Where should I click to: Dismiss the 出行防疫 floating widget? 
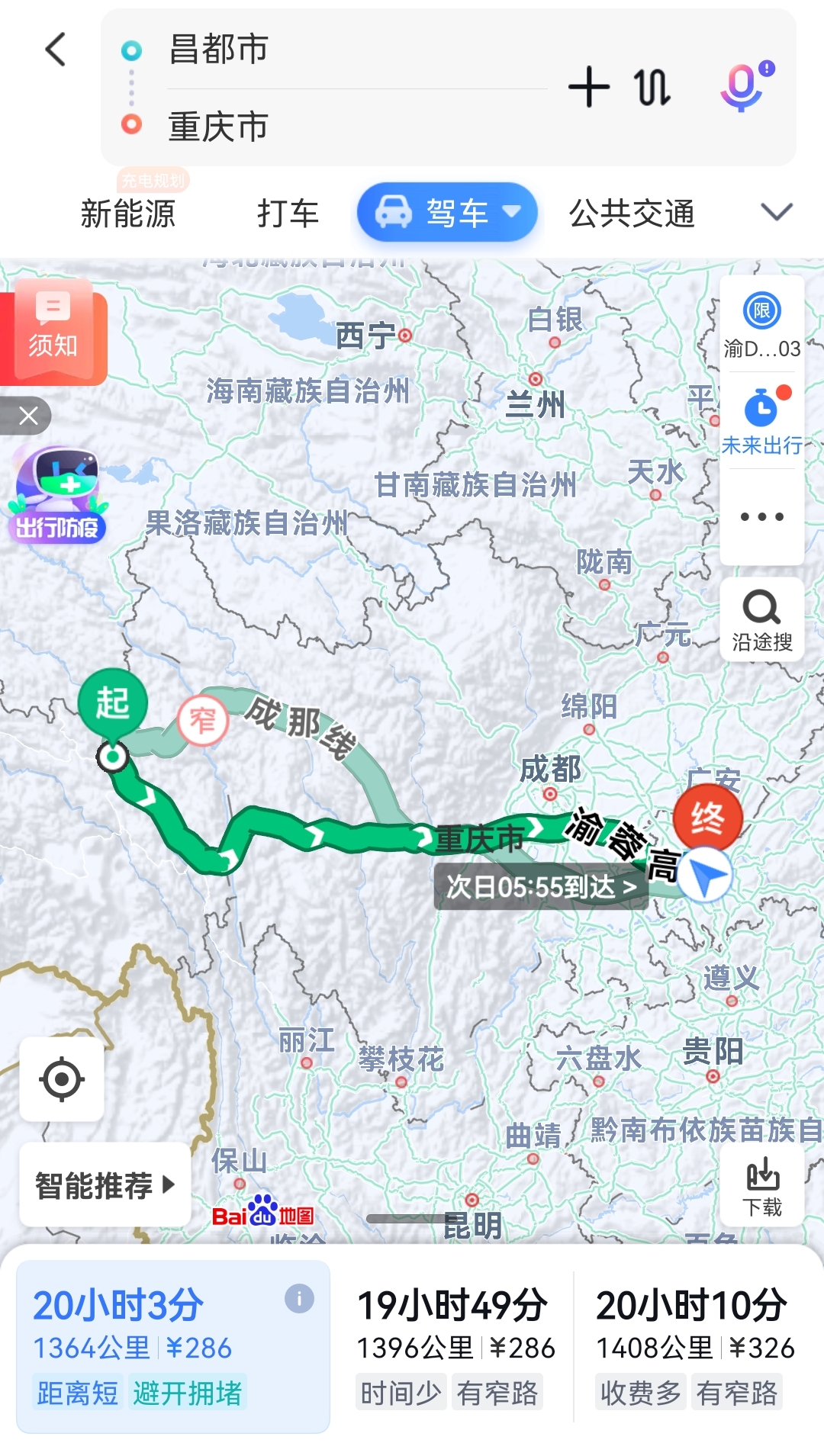(28, 416)
